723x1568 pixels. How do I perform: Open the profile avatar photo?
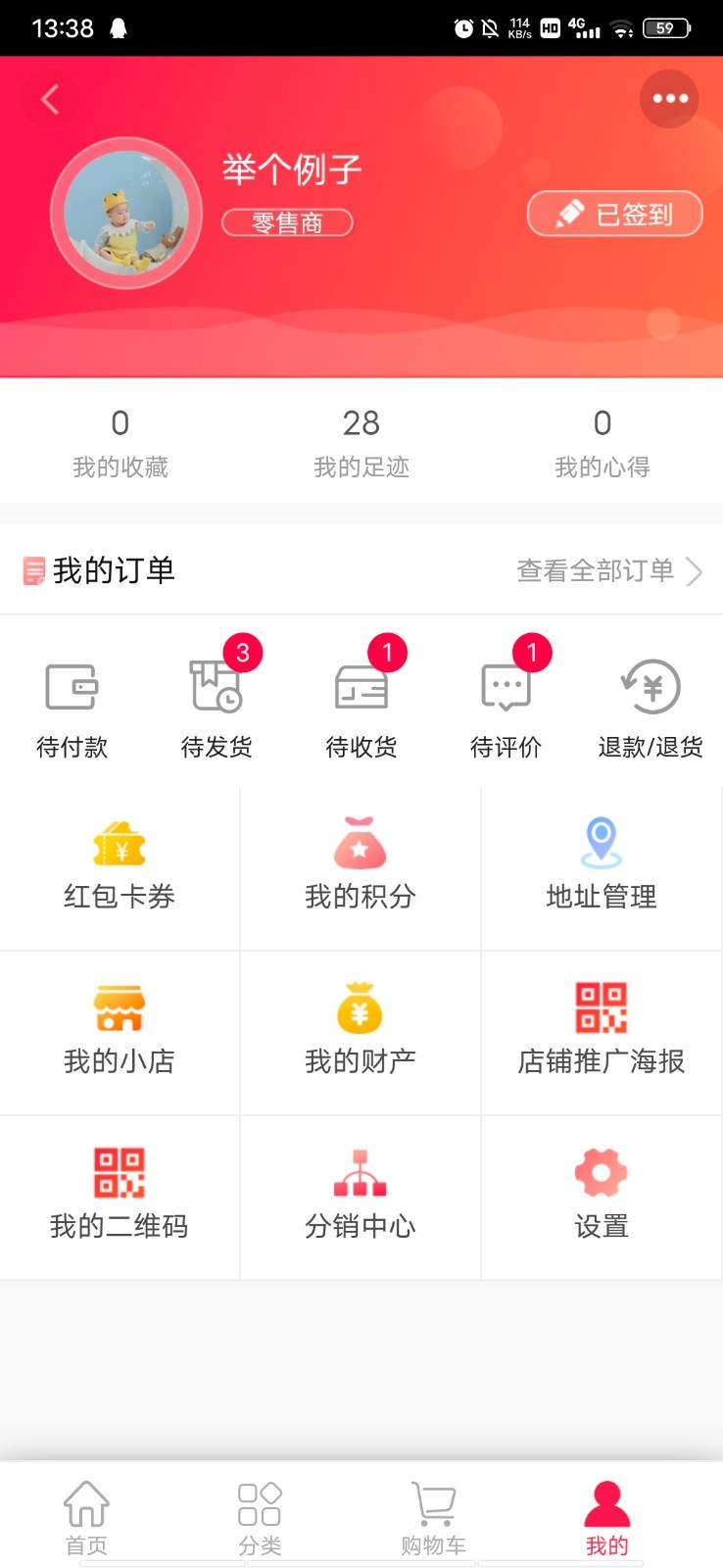pos(126,213)
